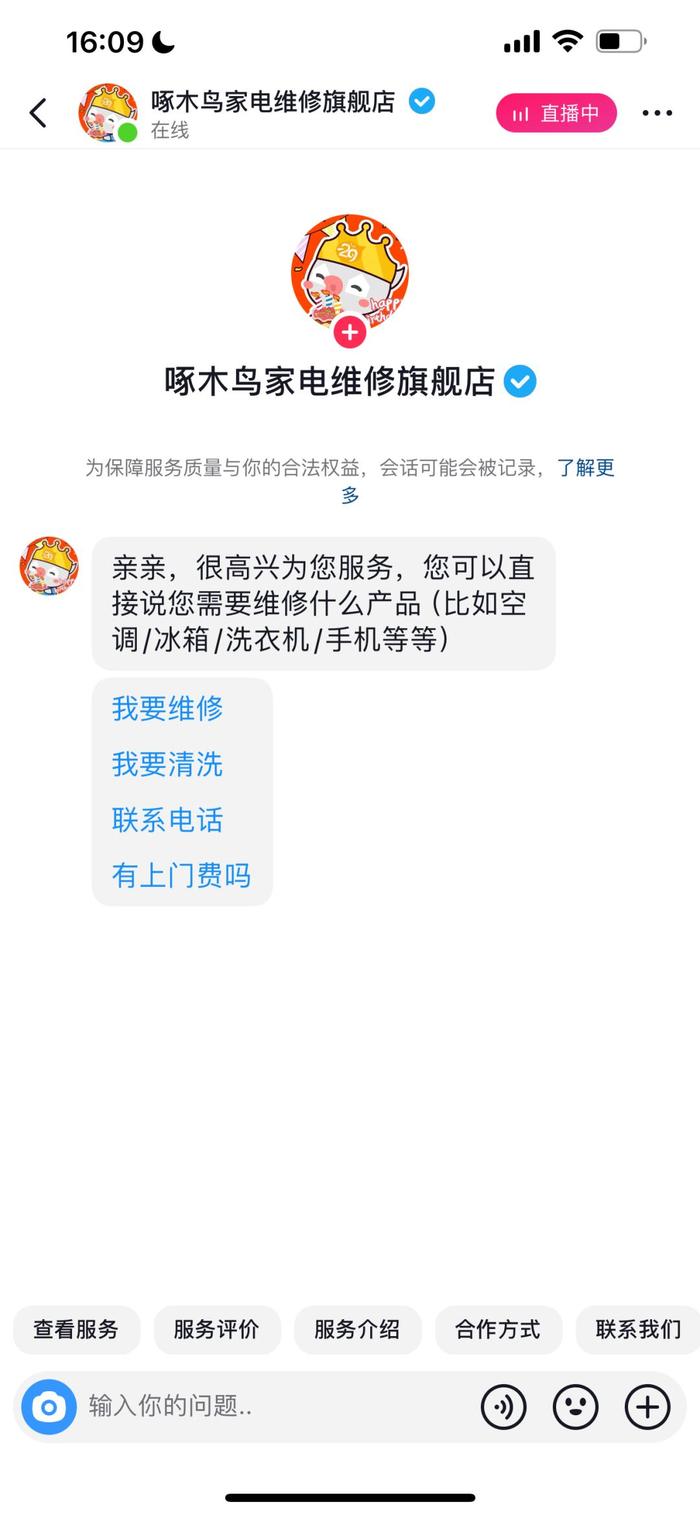Screen dimensions: 700x1515
Task: Focus the 输入你的问题 text field
Action: tap(270, 1407)
